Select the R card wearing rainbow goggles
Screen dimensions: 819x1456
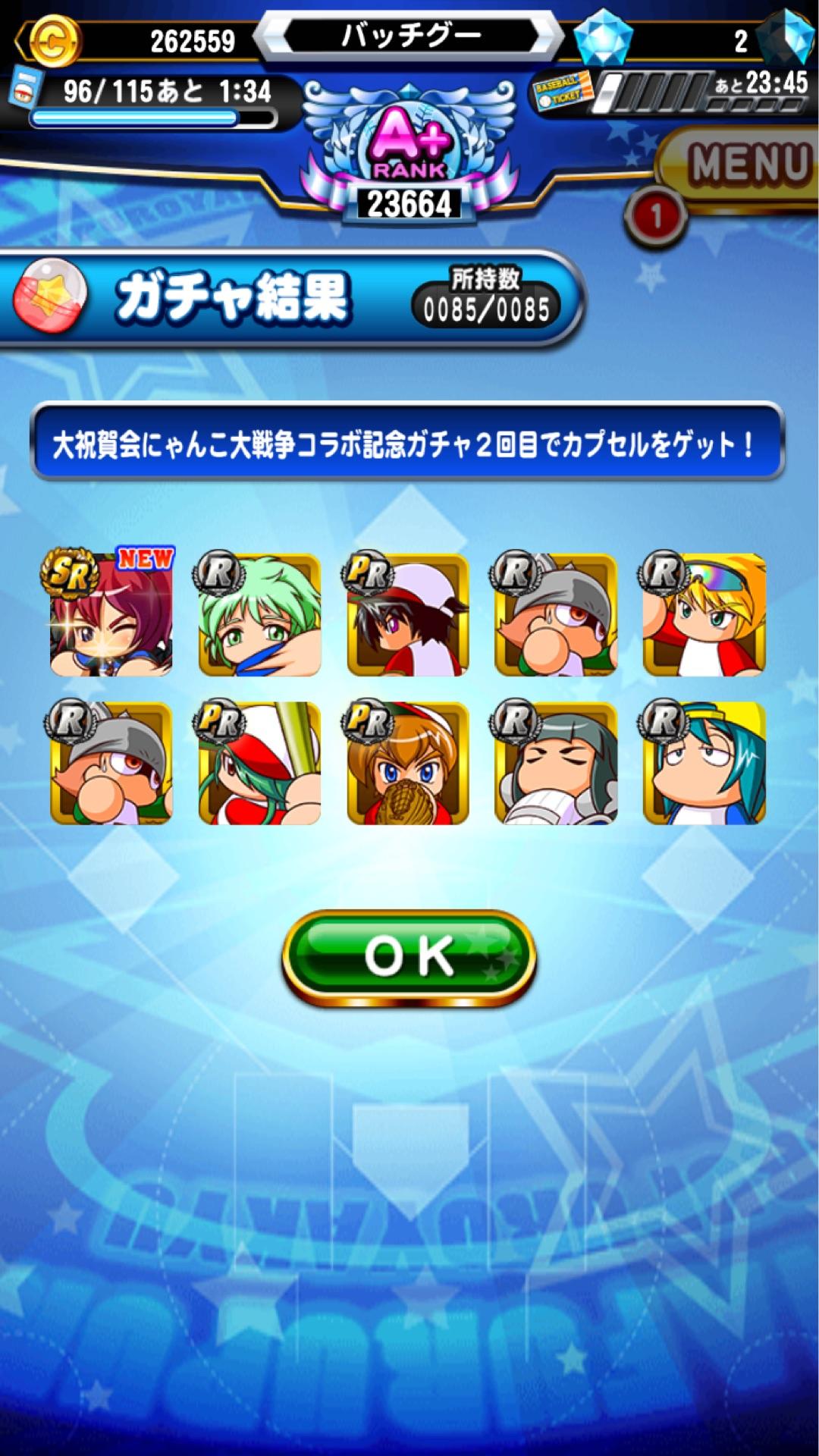[705, 614]
